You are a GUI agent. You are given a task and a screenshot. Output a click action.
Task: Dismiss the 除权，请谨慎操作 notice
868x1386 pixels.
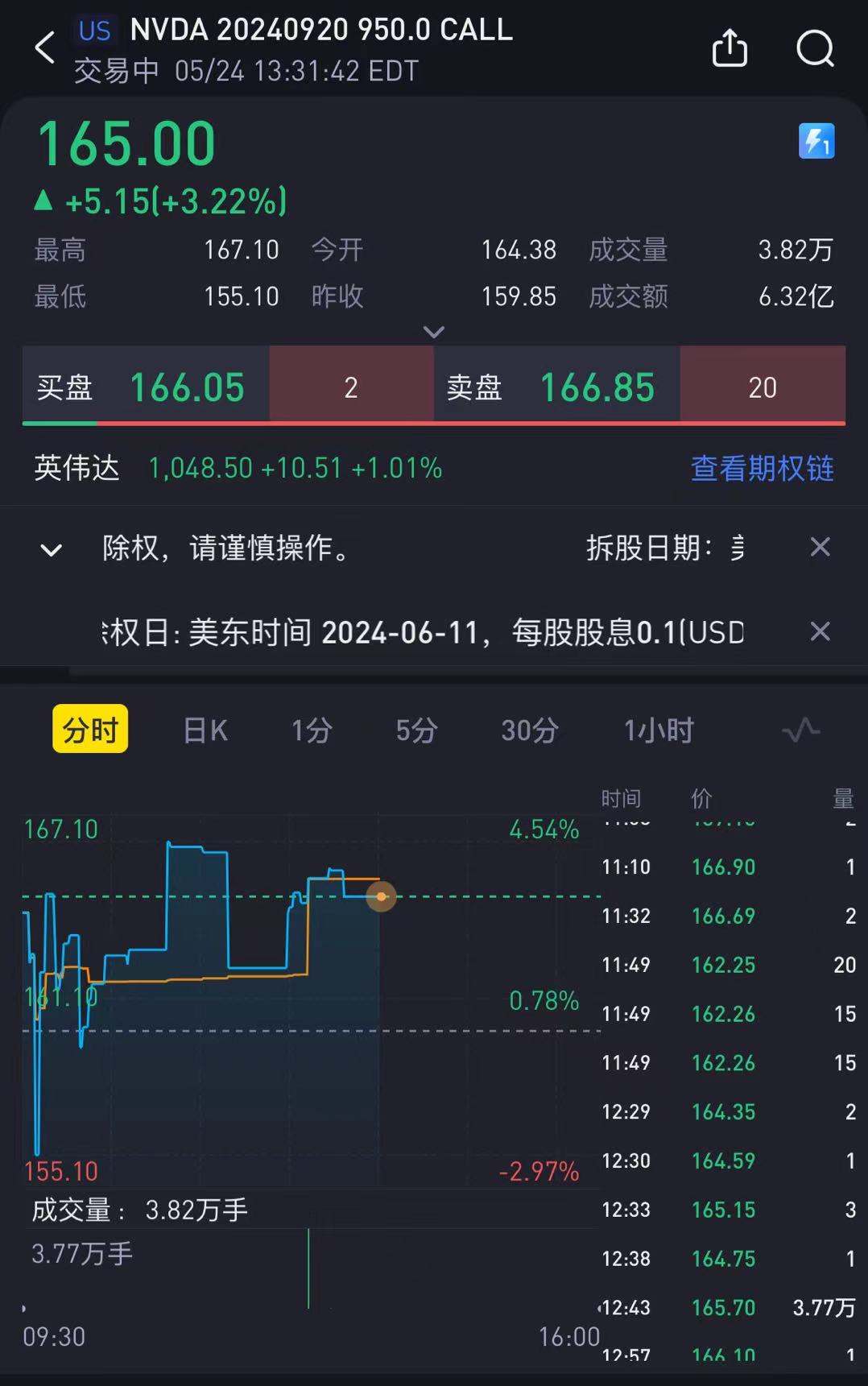coord(820,548)
